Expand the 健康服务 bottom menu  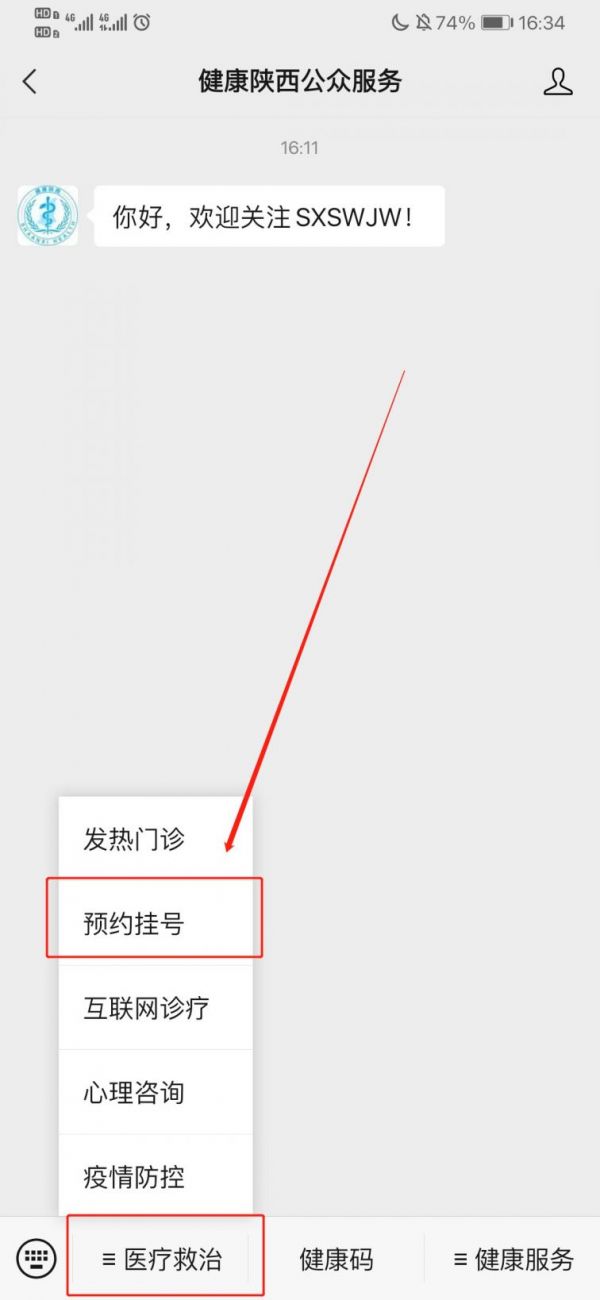click(513, 1259)
